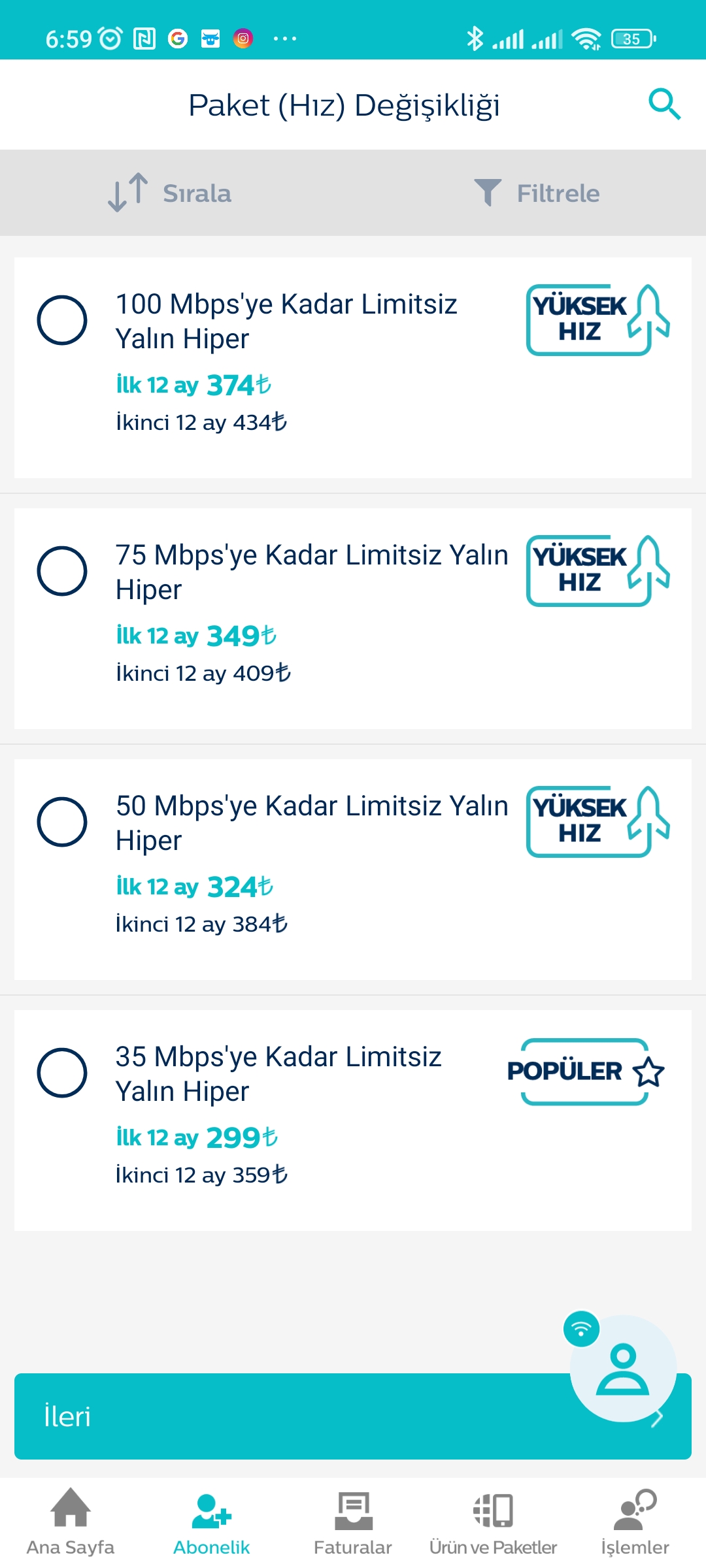This screenshot has width=706, height=1568.
Task: Open the floating assistant avatar button
Action: click(x=622, y=1368)
